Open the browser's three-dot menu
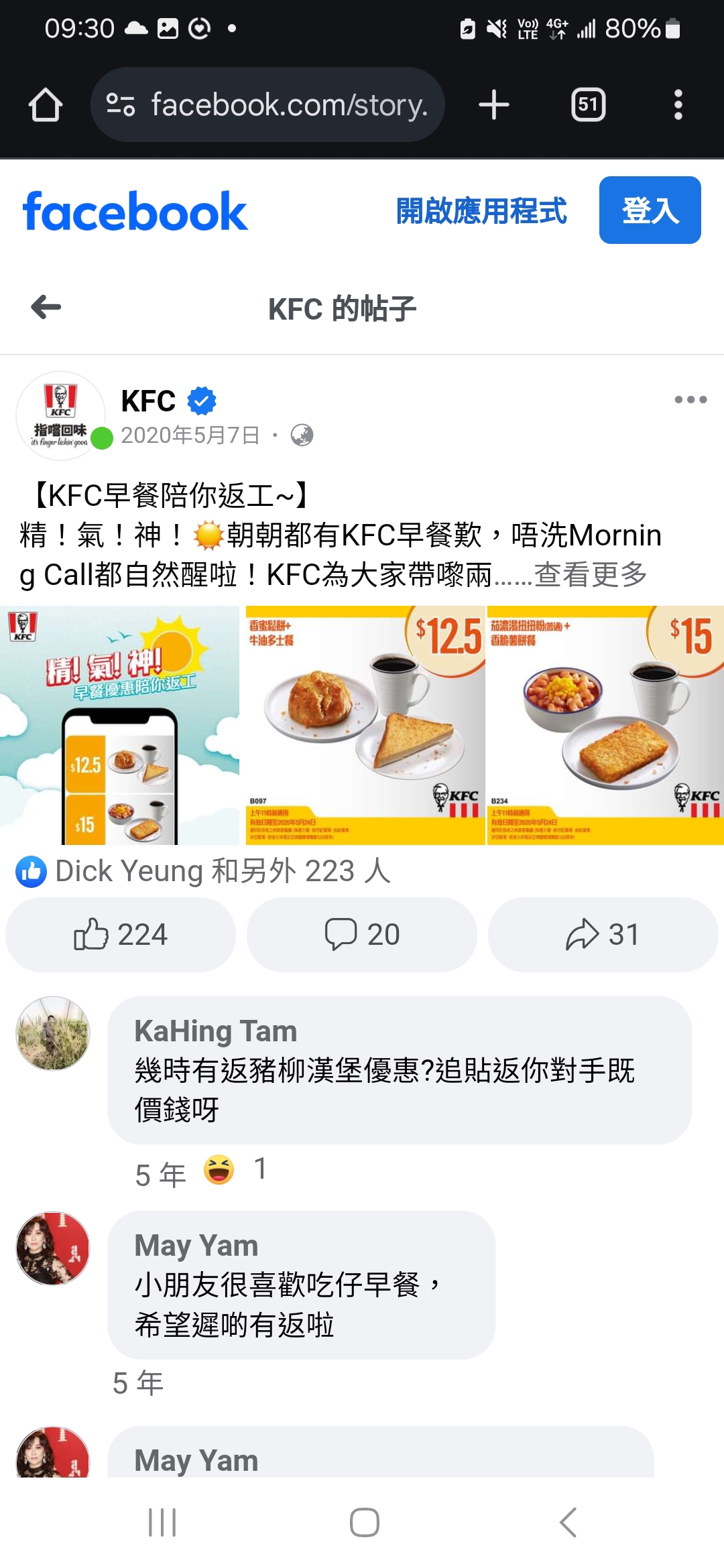This screenshot has height=1568, width=724. 678,105
